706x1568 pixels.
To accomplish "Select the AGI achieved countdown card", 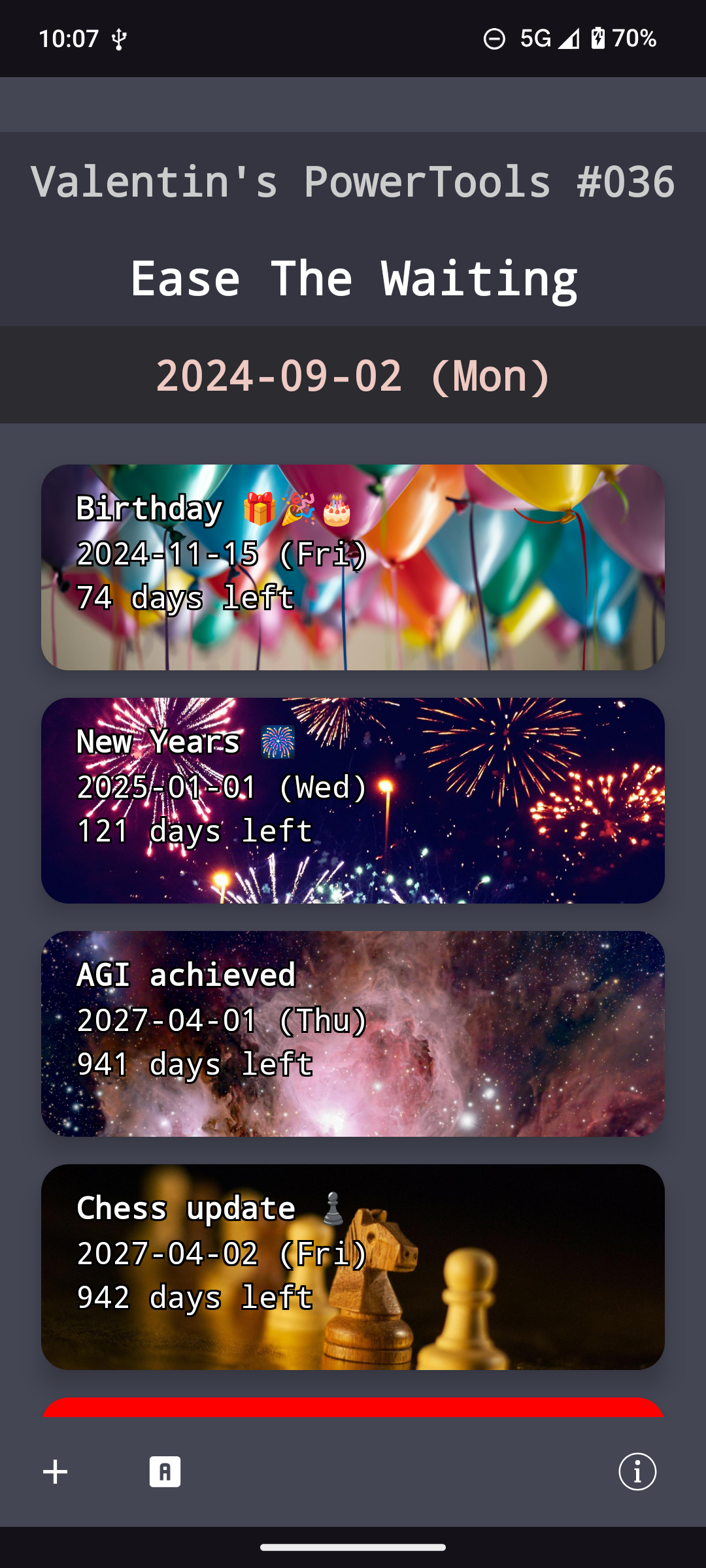I will [x=353, y=1034].
